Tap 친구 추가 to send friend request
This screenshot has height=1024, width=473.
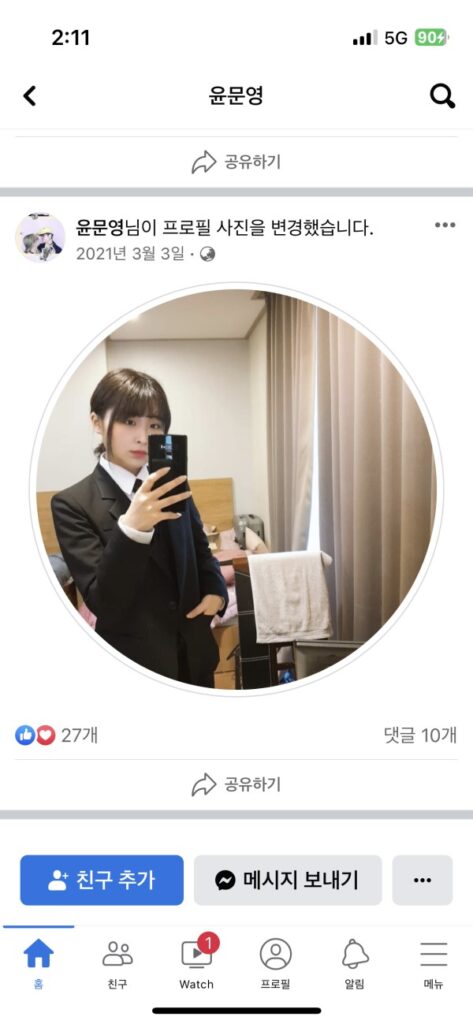point(102,880)
